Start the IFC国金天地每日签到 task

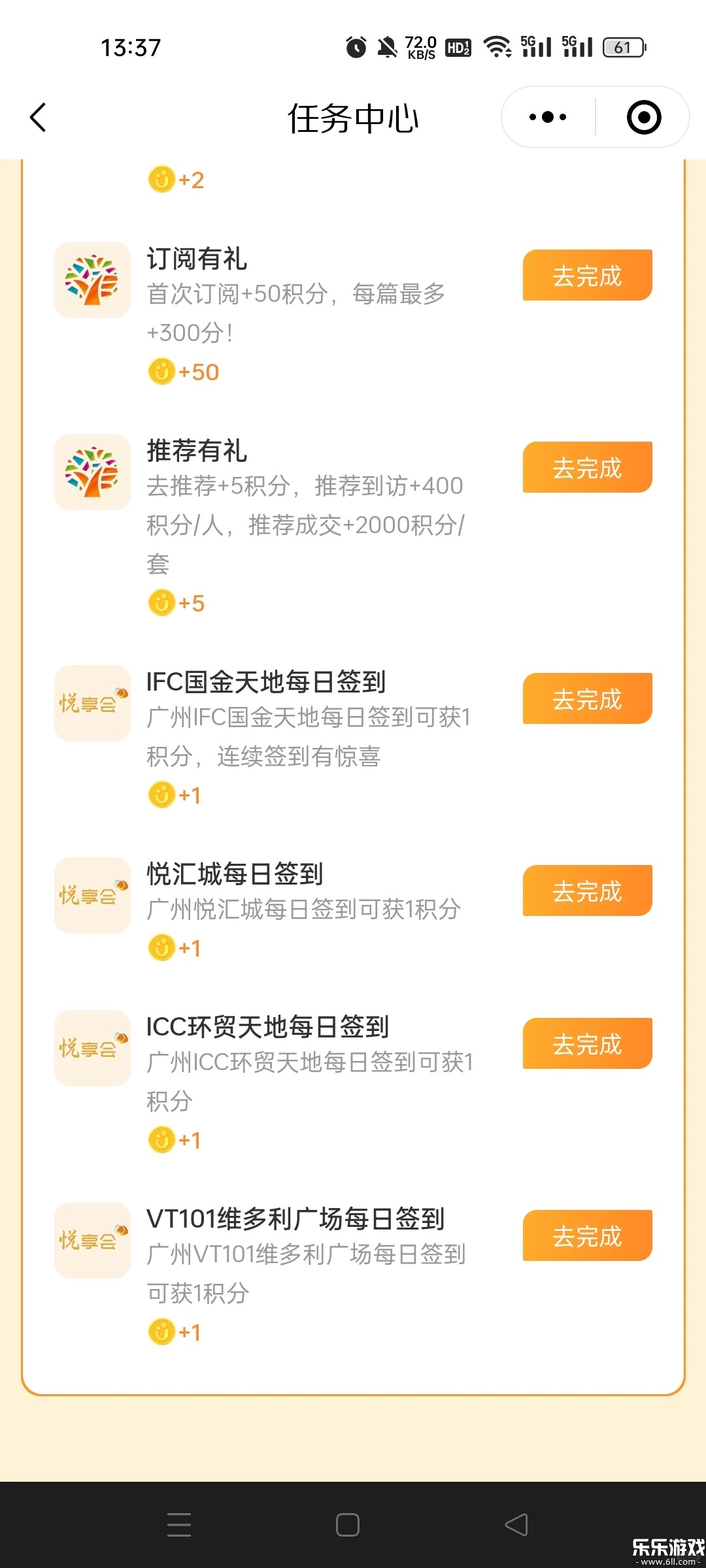(587, 698)
